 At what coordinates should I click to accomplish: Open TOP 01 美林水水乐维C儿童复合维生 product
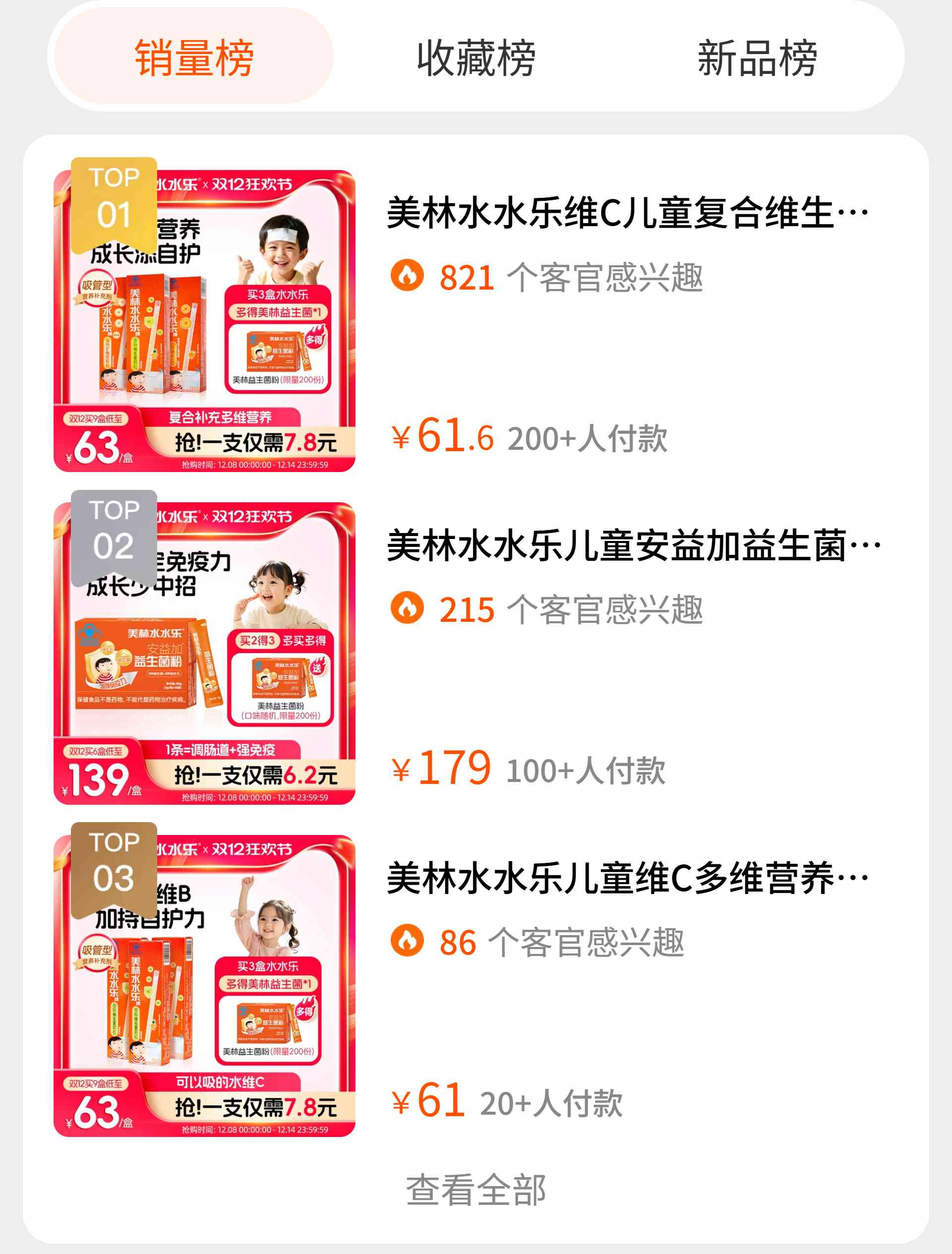pyautogui.click(x=627, y=213)
